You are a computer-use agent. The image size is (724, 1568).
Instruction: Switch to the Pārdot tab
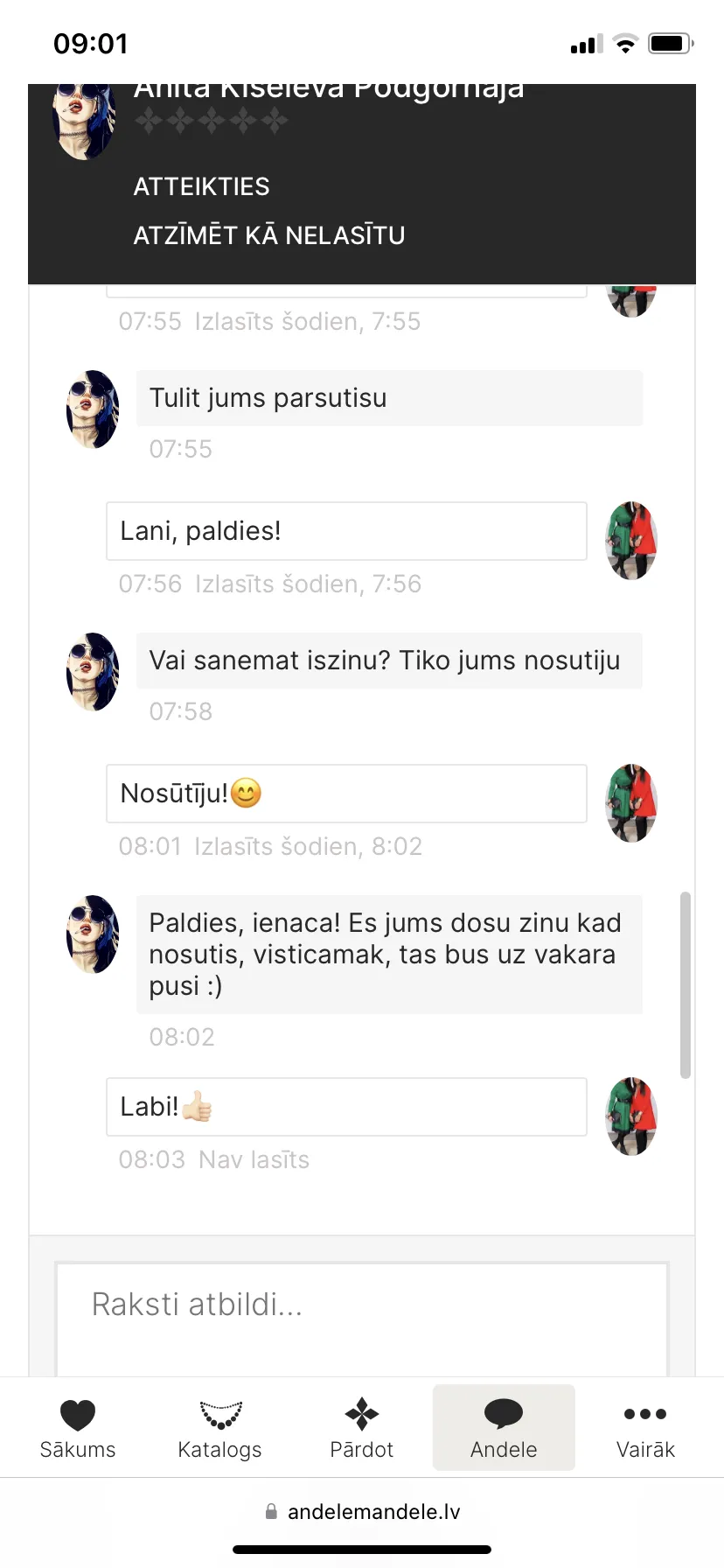(361, 1428)
